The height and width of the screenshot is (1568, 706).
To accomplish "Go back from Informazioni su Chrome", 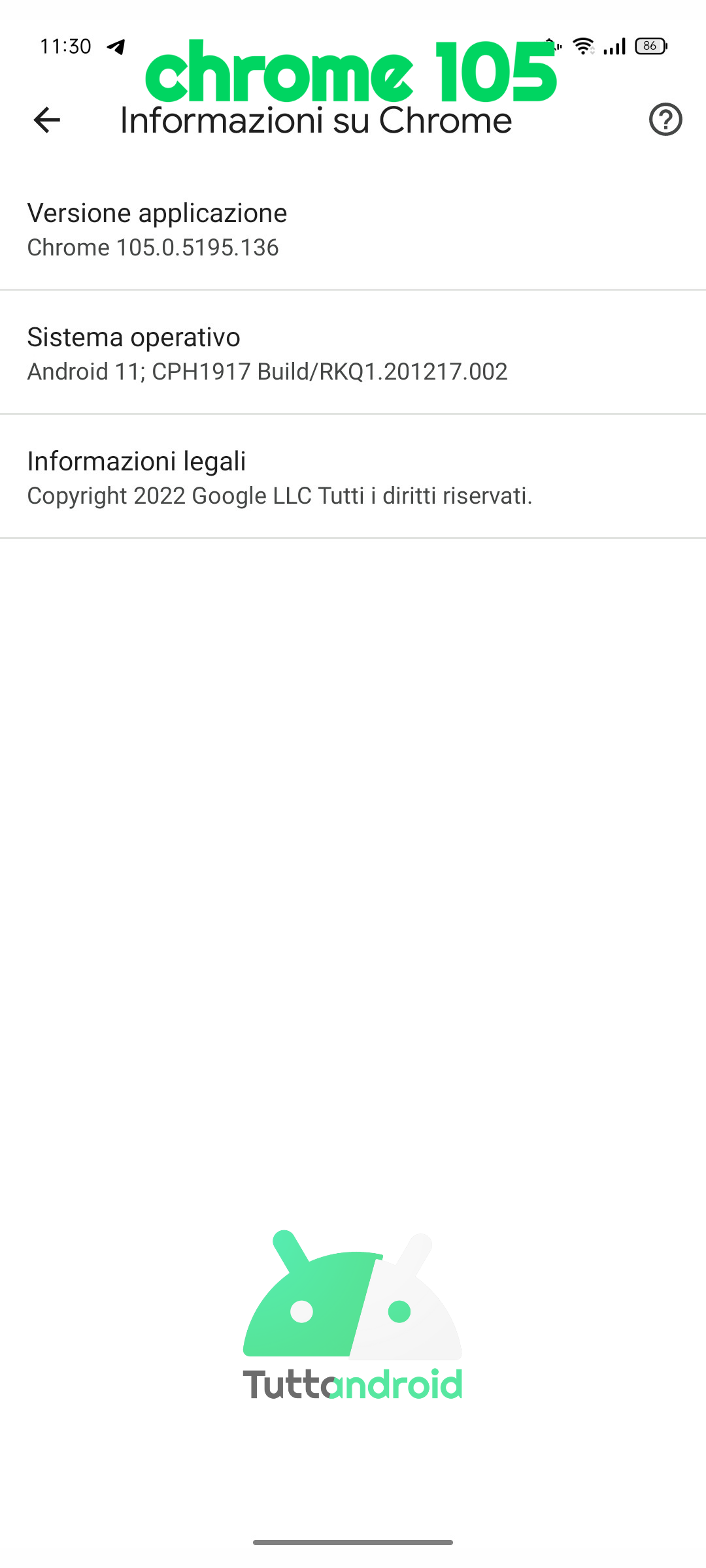I will pyautogui.click(x=46, y=120).
